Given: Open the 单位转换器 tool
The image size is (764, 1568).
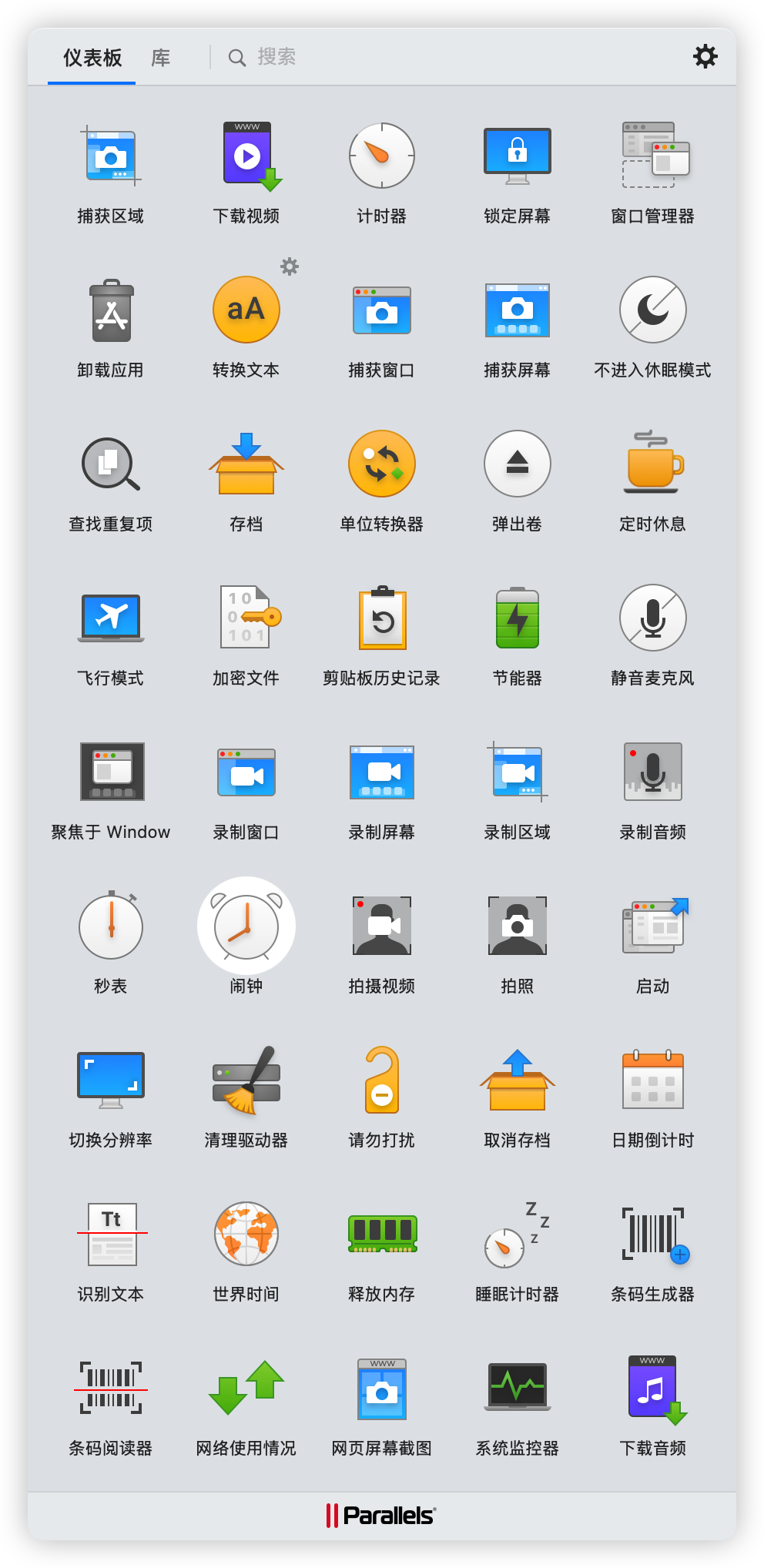Looking at the screenshot, I should click(x=382, y=464).
